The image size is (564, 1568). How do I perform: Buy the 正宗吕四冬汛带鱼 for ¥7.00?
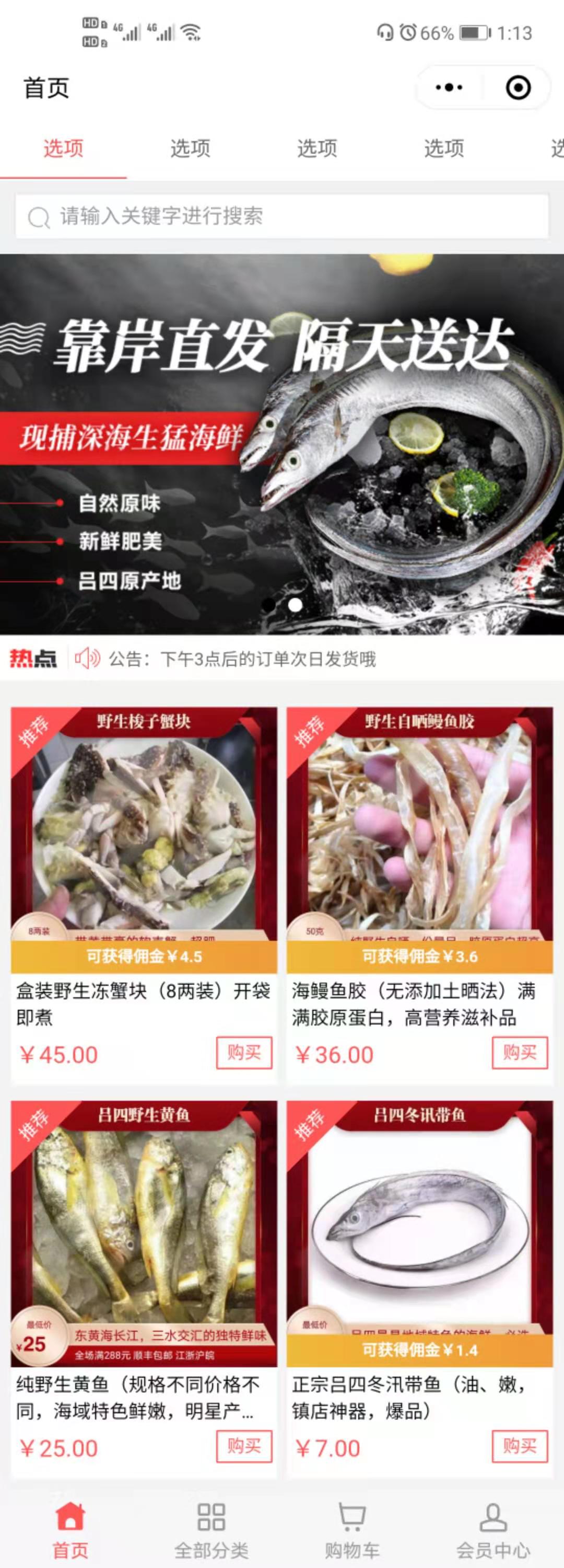click(520, 1446)
